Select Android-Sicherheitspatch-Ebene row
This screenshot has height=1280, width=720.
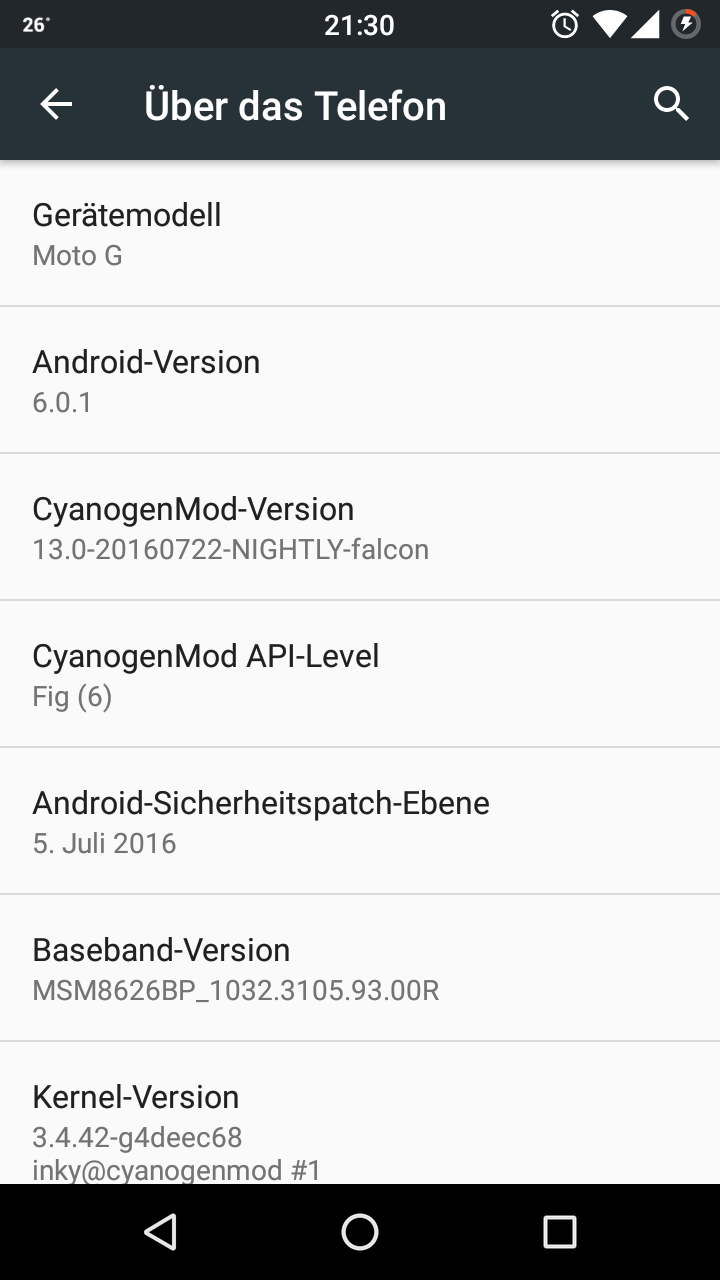coord(360,821)
